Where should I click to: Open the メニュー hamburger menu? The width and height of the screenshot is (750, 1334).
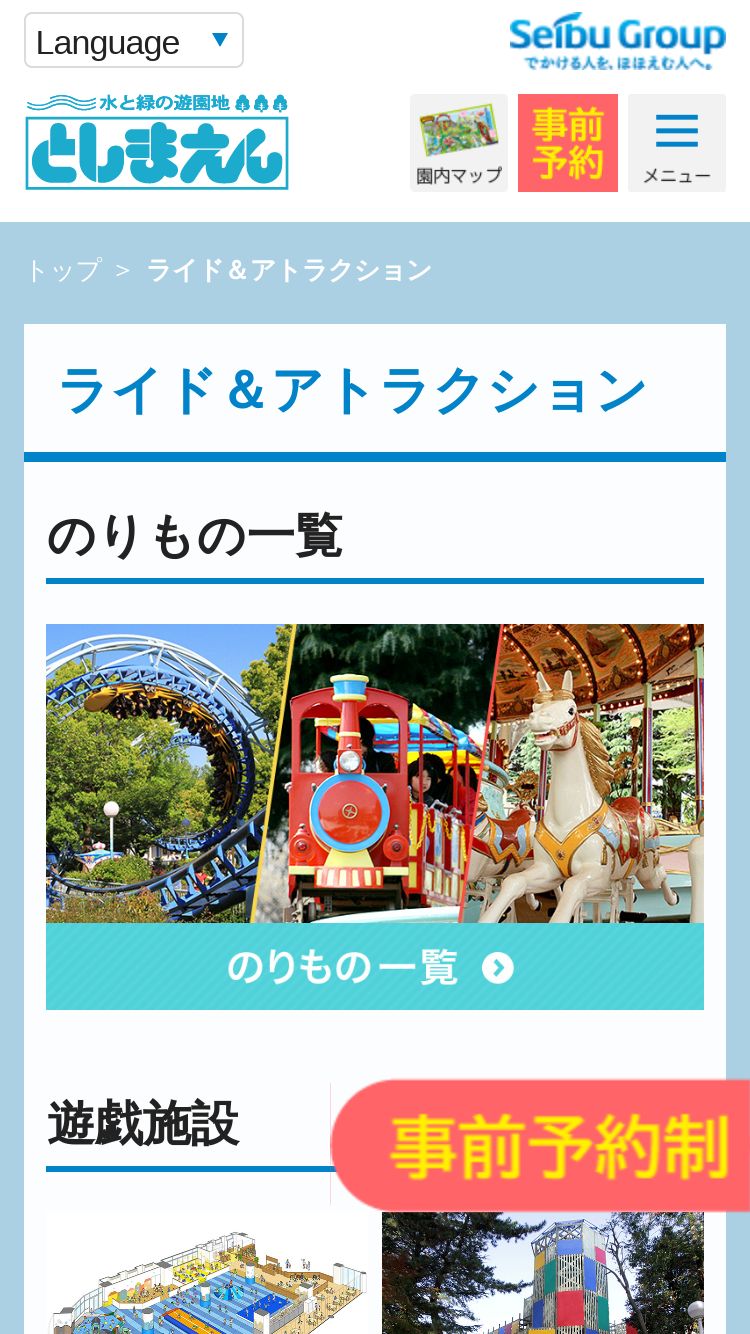pos(677,143)
